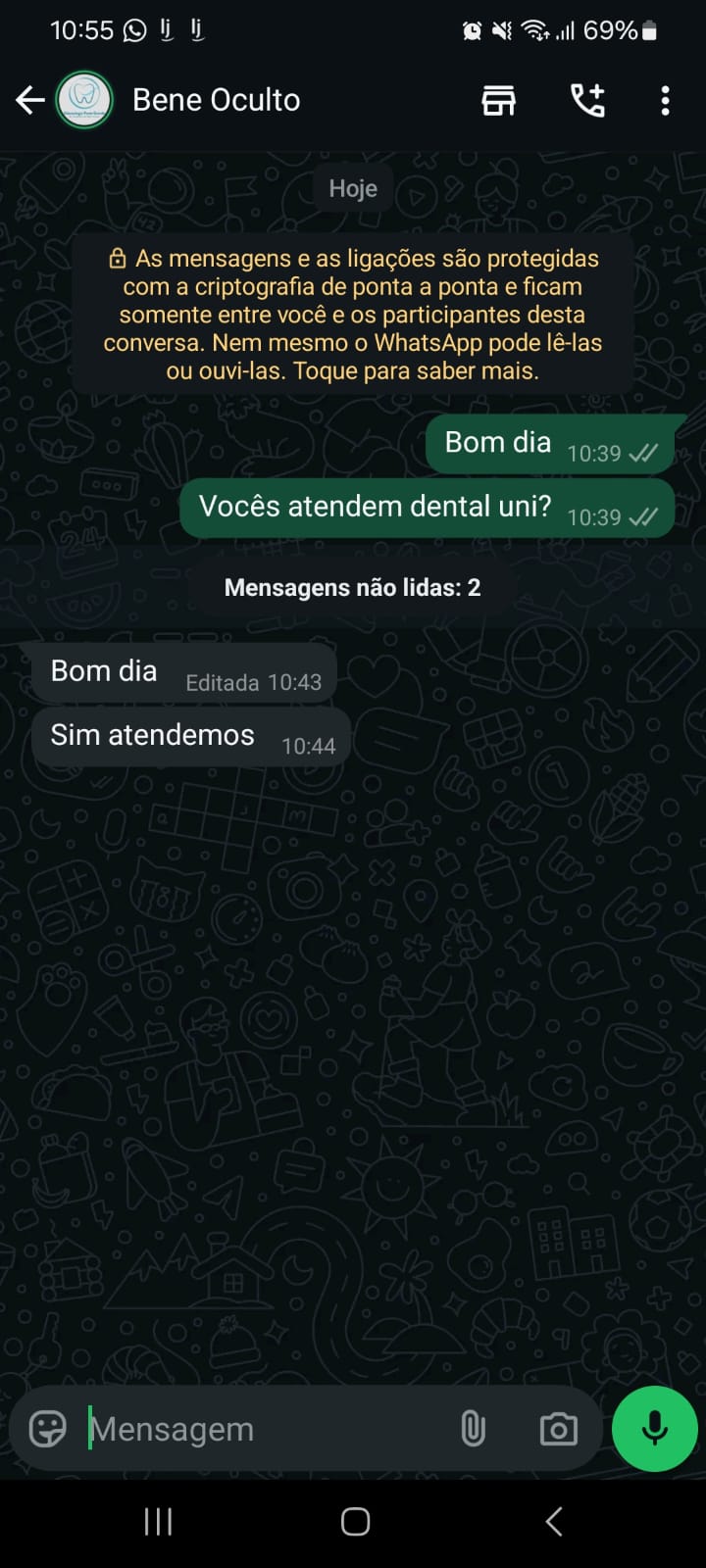This screenshot has height=1568, width=706.
Task: Go back to the chats list
Action: pos(30,100)
